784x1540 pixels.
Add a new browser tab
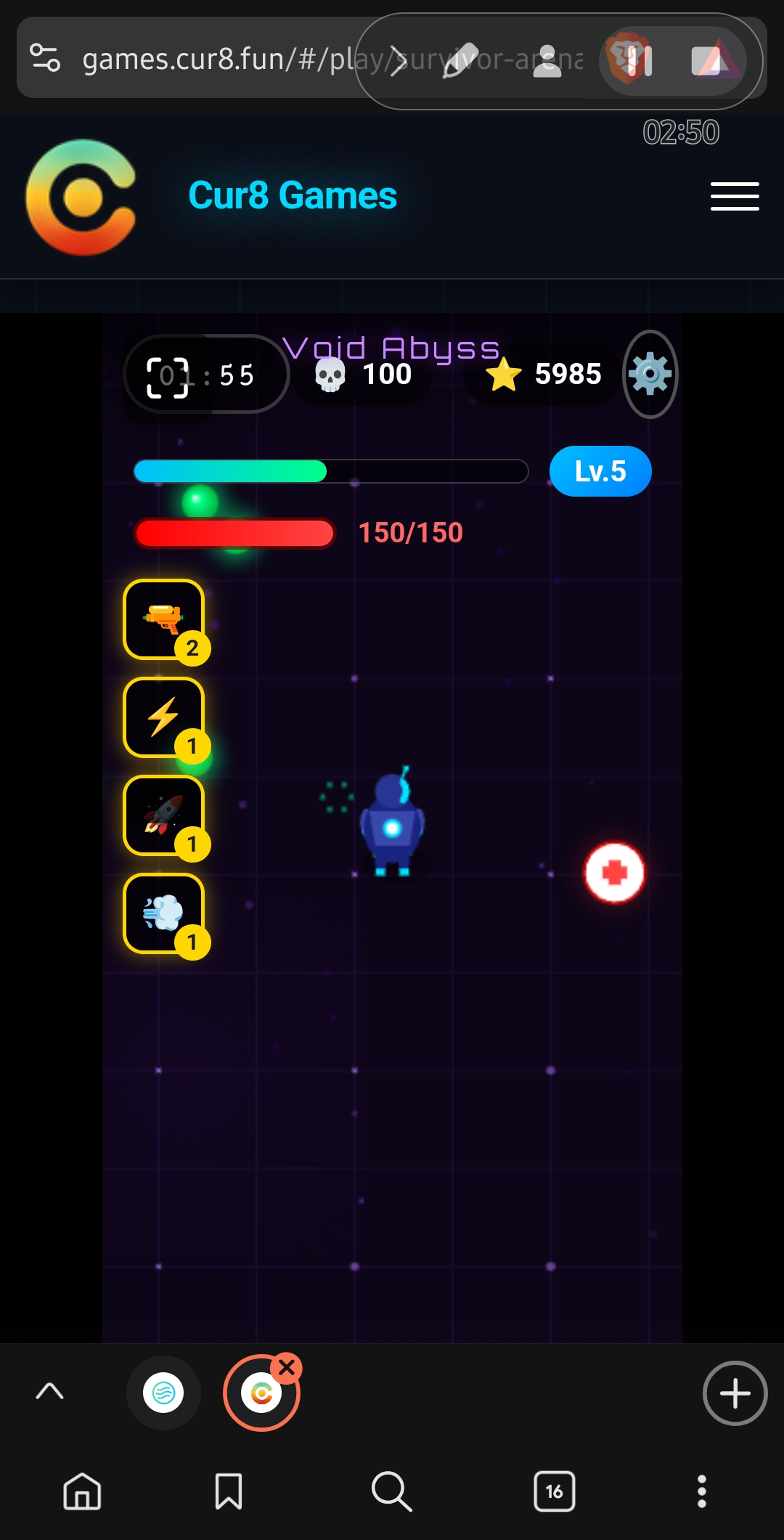735,1393
